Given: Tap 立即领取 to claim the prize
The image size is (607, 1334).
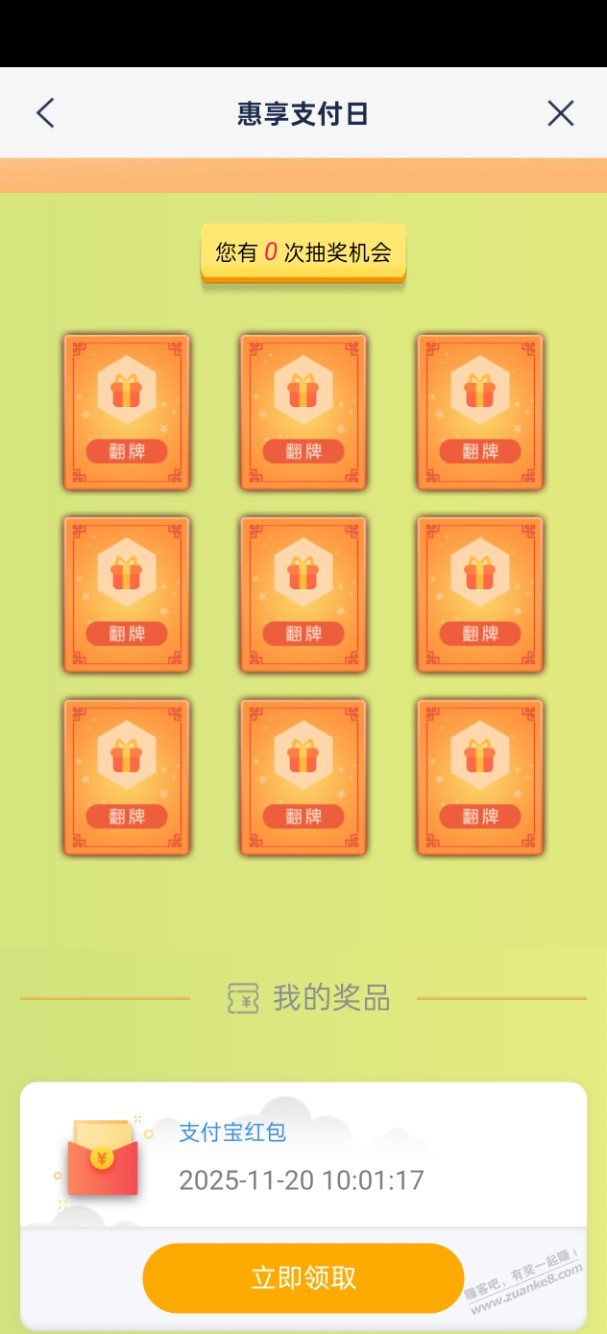Looking at the screenshot, I should coord(303,1278).
